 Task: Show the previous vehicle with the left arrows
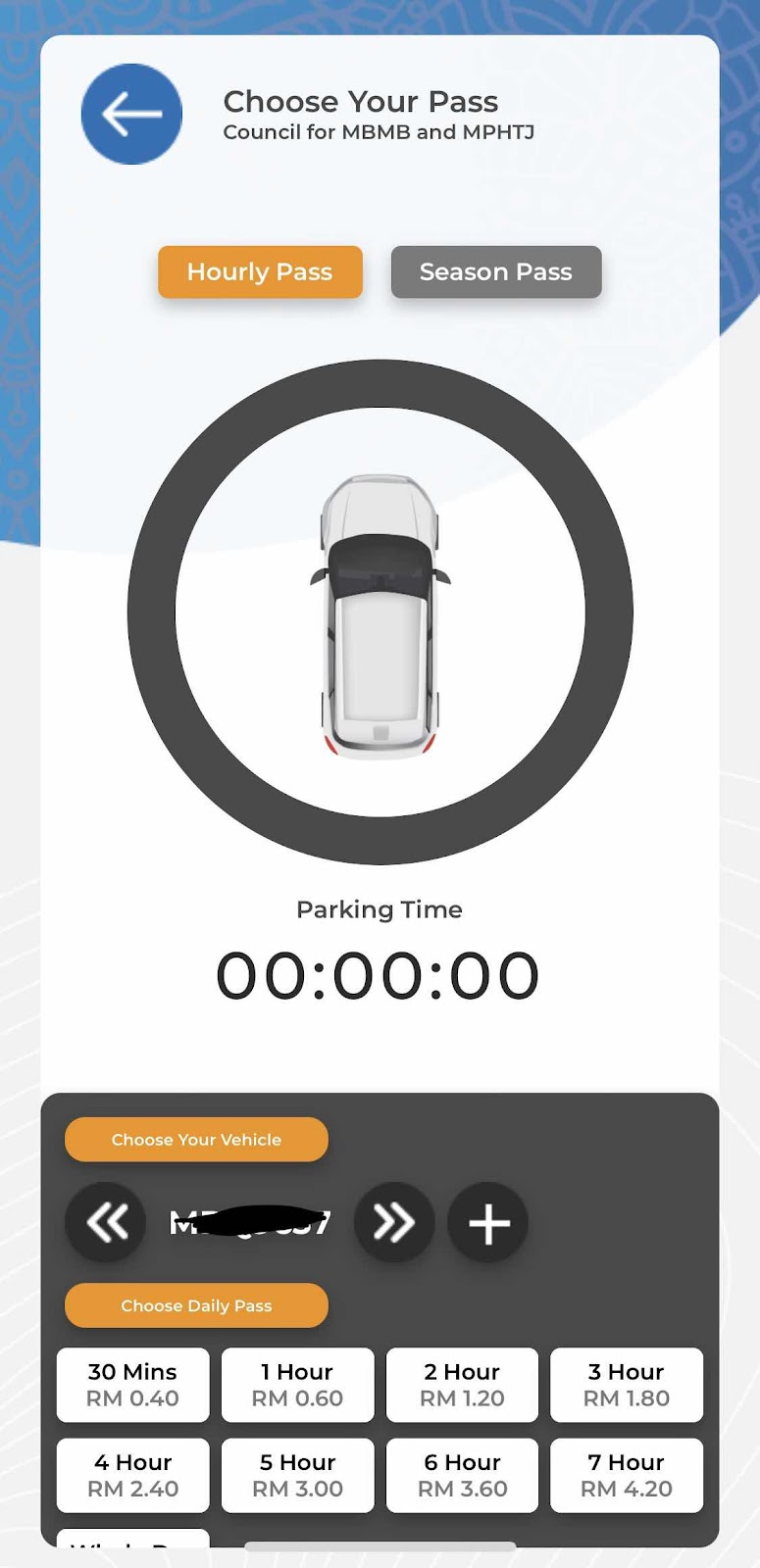pyautogui.click(x=106, y=1222)
